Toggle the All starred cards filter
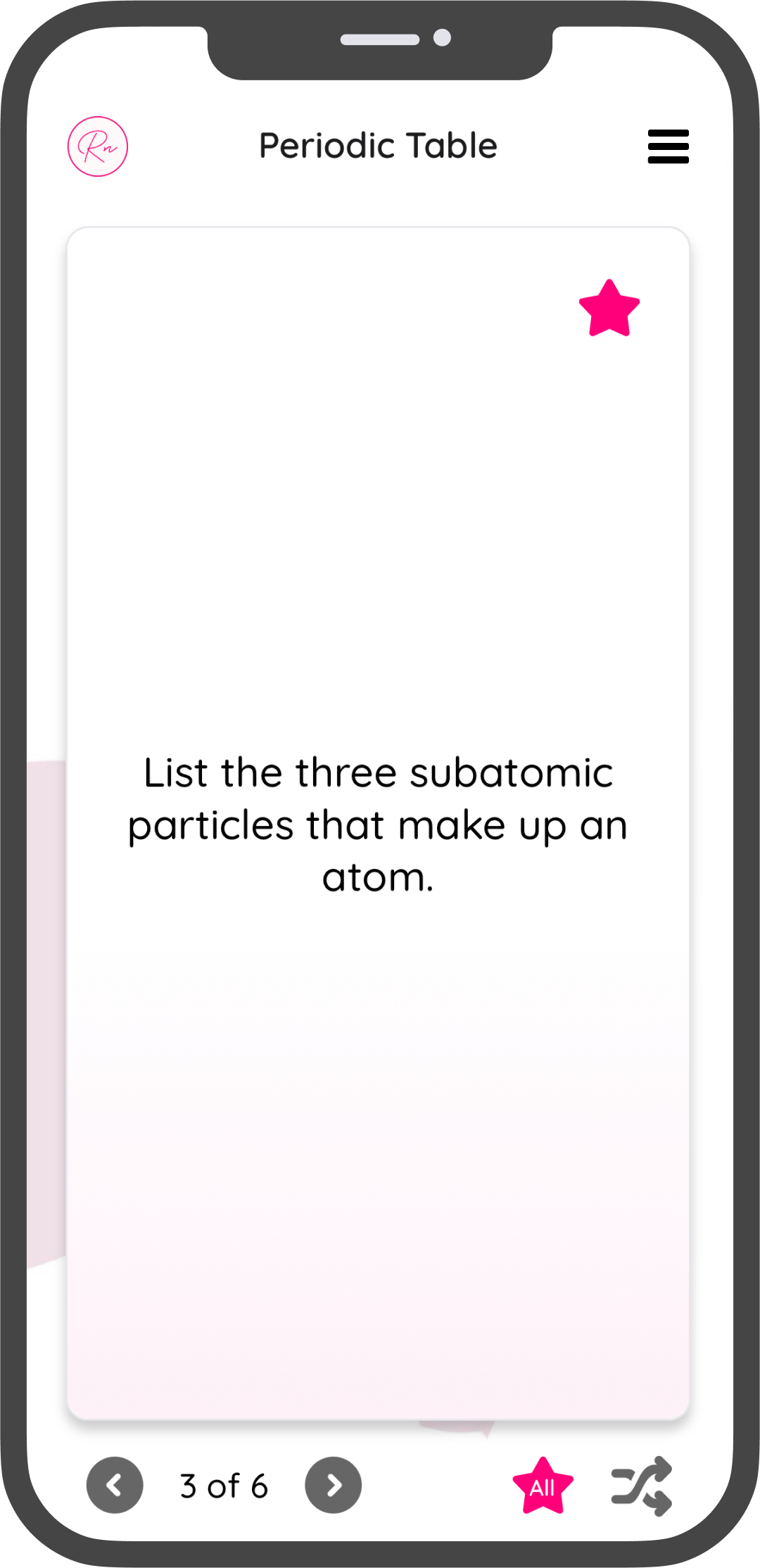Image resolution: width=760 pixels, height=1568 pixels. tap(543, 1486)
